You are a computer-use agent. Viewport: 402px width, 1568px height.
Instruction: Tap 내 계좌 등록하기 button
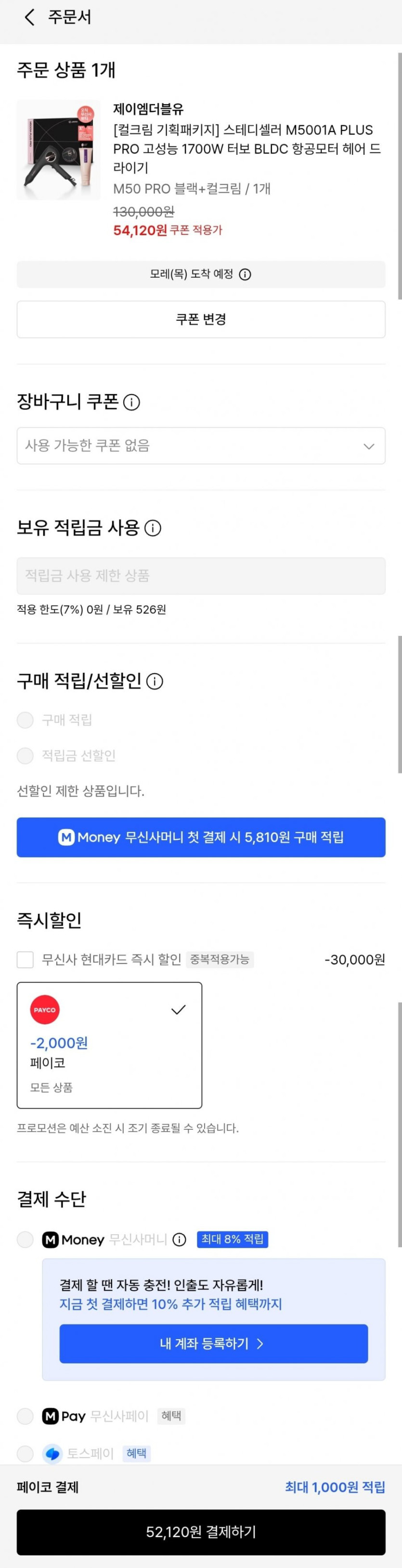point(213,1343)
